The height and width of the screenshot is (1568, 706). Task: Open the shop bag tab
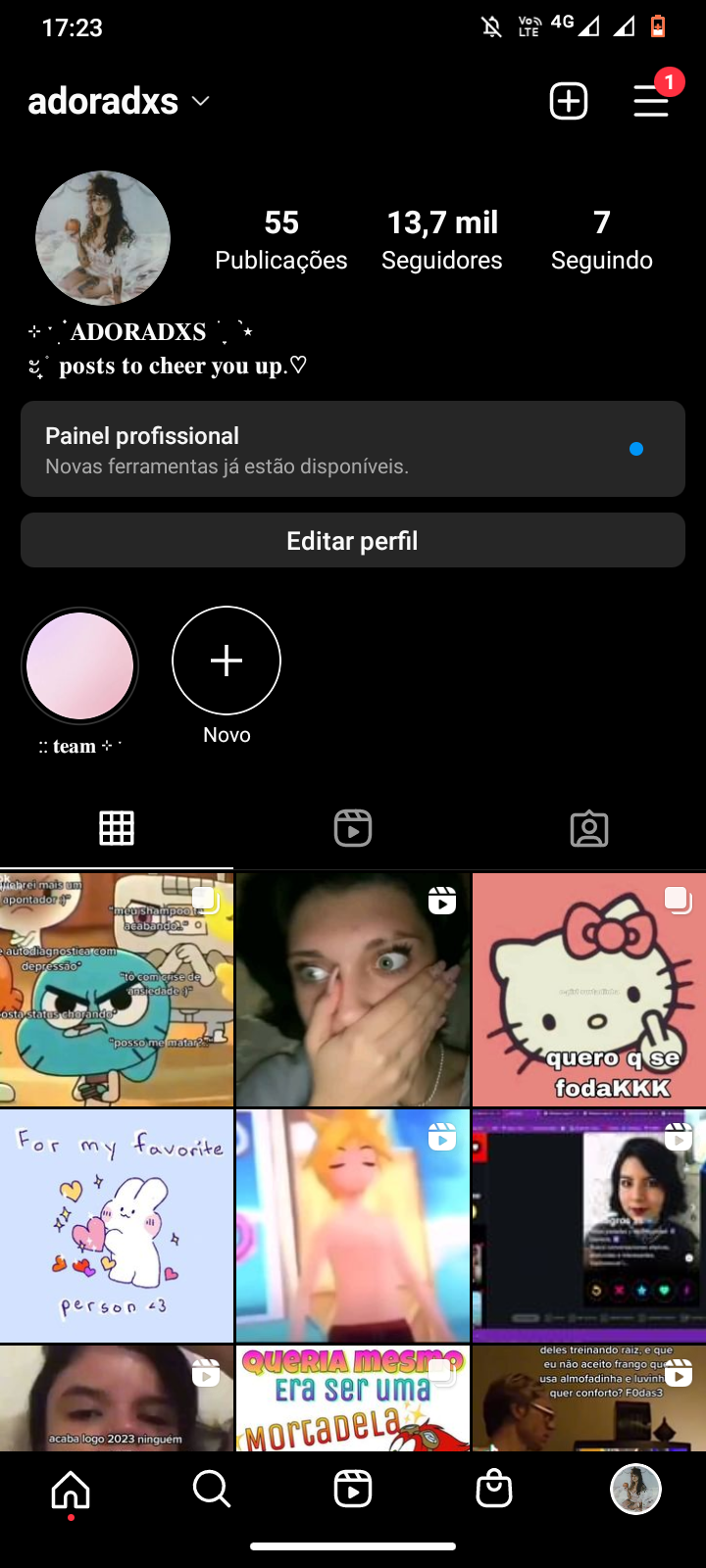(x=494, y=1490)
